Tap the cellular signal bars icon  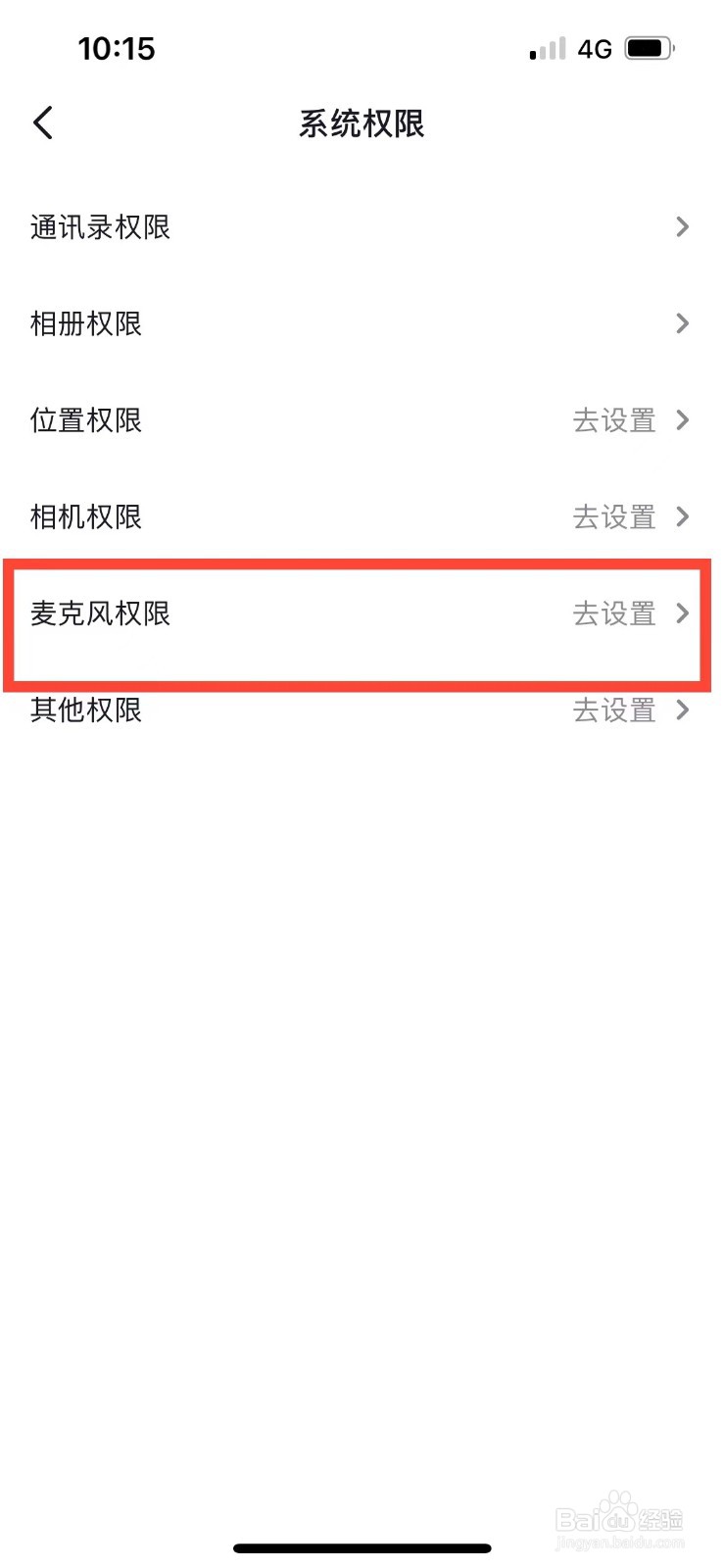point(547,47)
